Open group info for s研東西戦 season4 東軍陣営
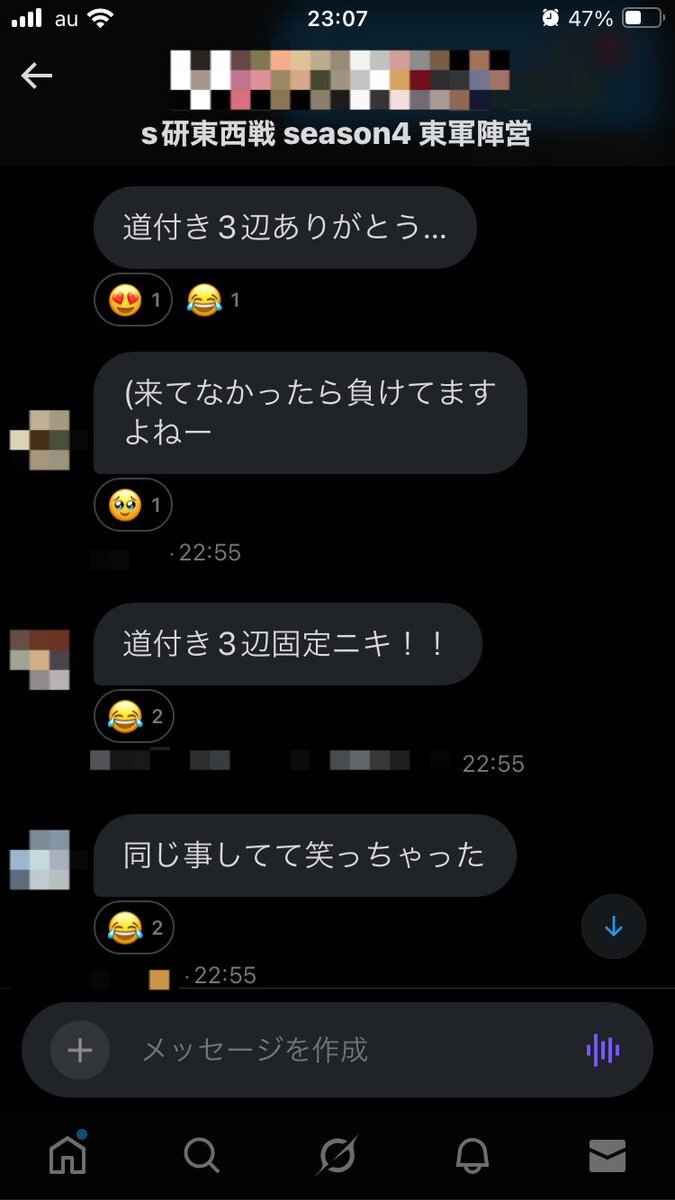The image size is (675, 1200). [x=337, y=134]
